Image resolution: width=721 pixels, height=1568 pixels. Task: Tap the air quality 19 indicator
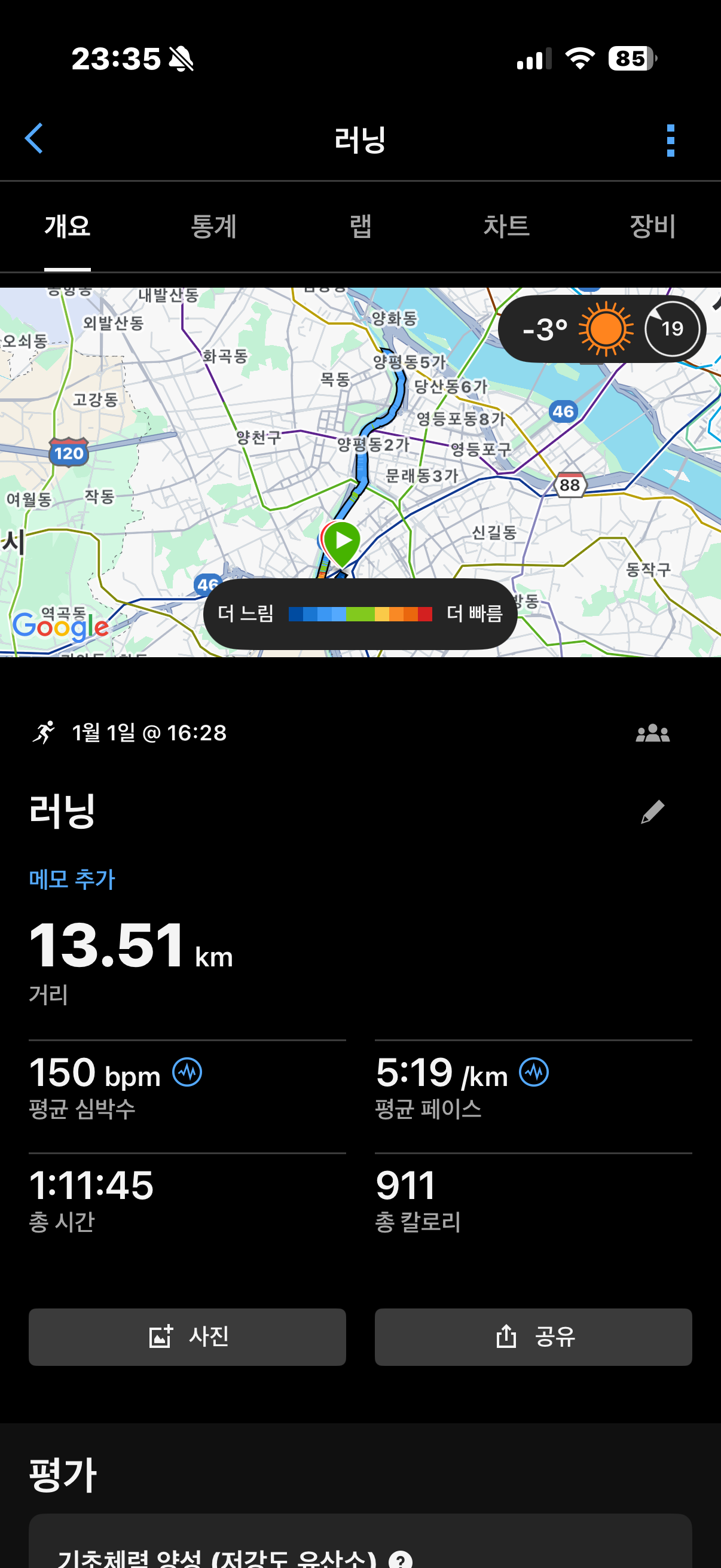coord(673,329)
